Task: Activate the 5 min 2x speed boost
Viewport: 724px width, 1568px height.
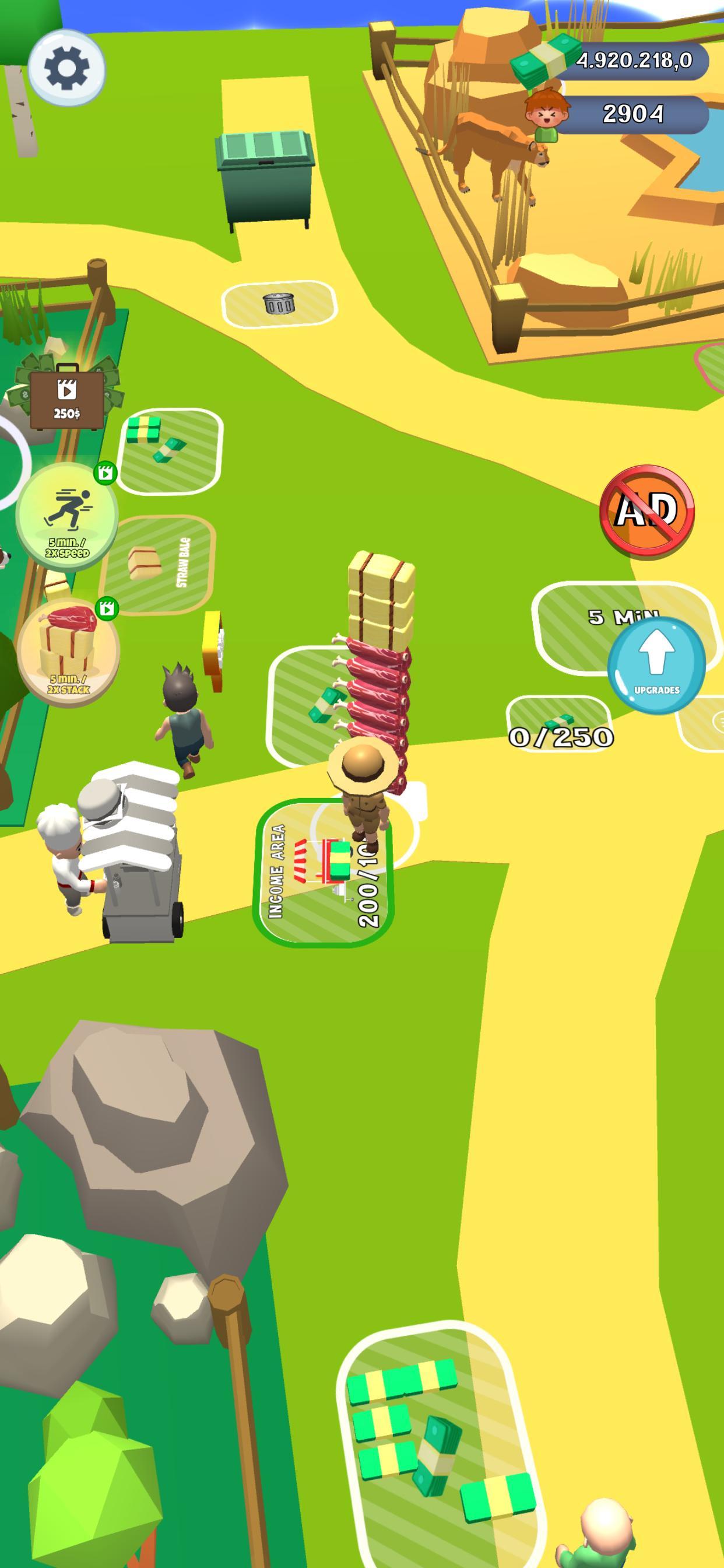Action: point(67,515)
